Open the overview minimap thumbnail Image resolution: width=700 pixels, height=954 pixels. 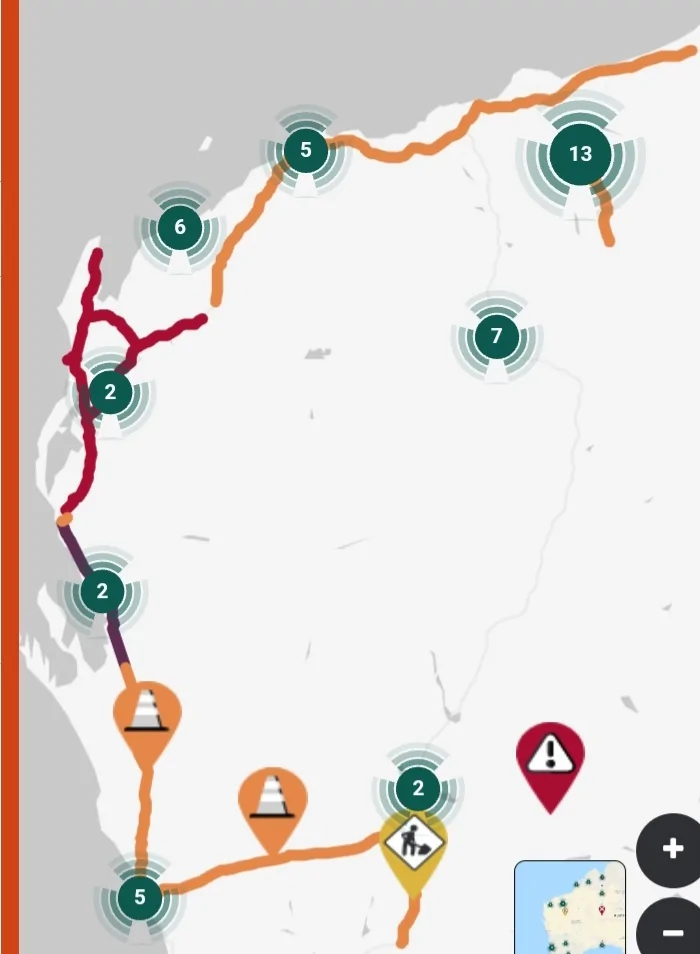[x=570, y=908]
